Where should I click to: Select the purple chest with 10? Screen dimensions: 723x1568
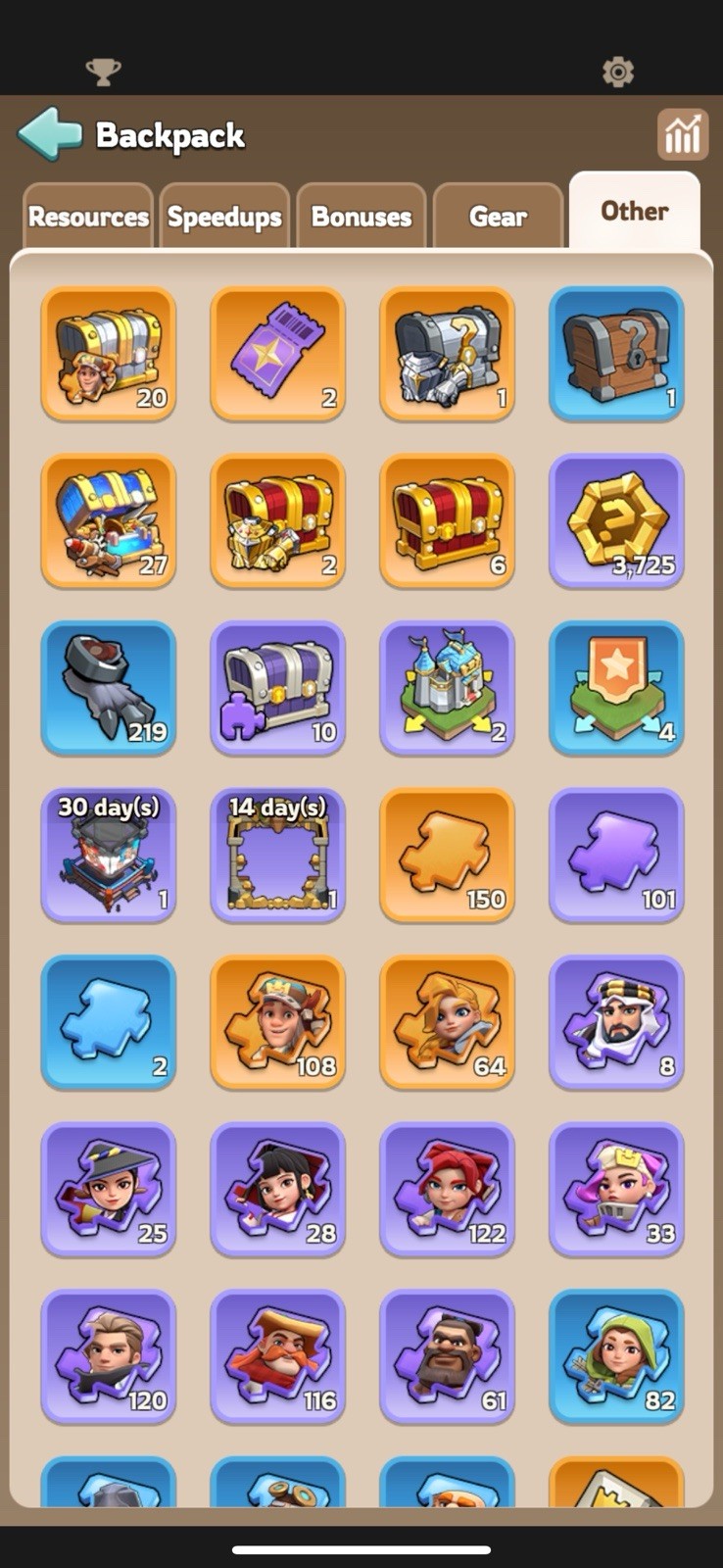pyautogui.click(x=277, y=688)
